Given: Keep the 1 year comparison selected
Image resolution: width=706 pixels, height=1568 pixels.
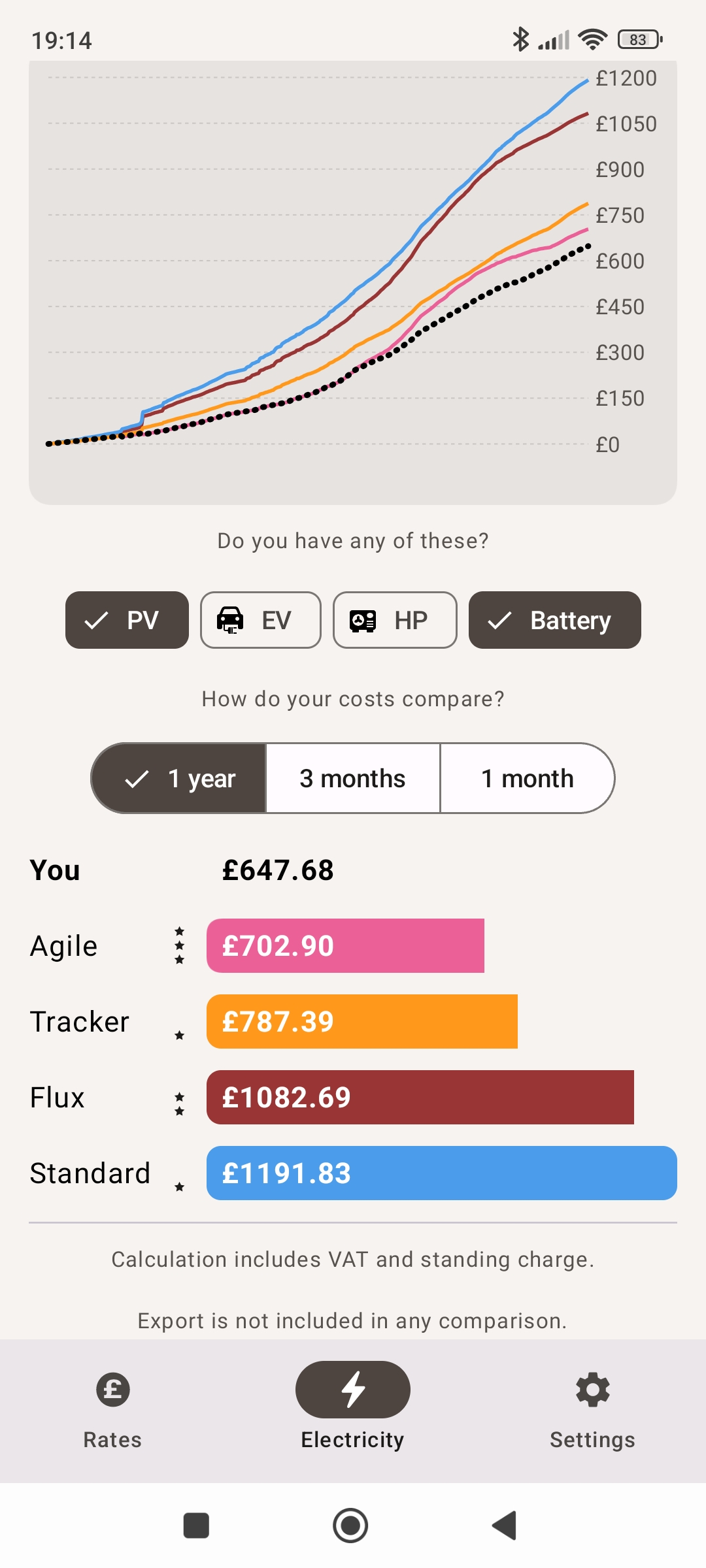Looking at the screenshot, I should (x=178, y=778).
